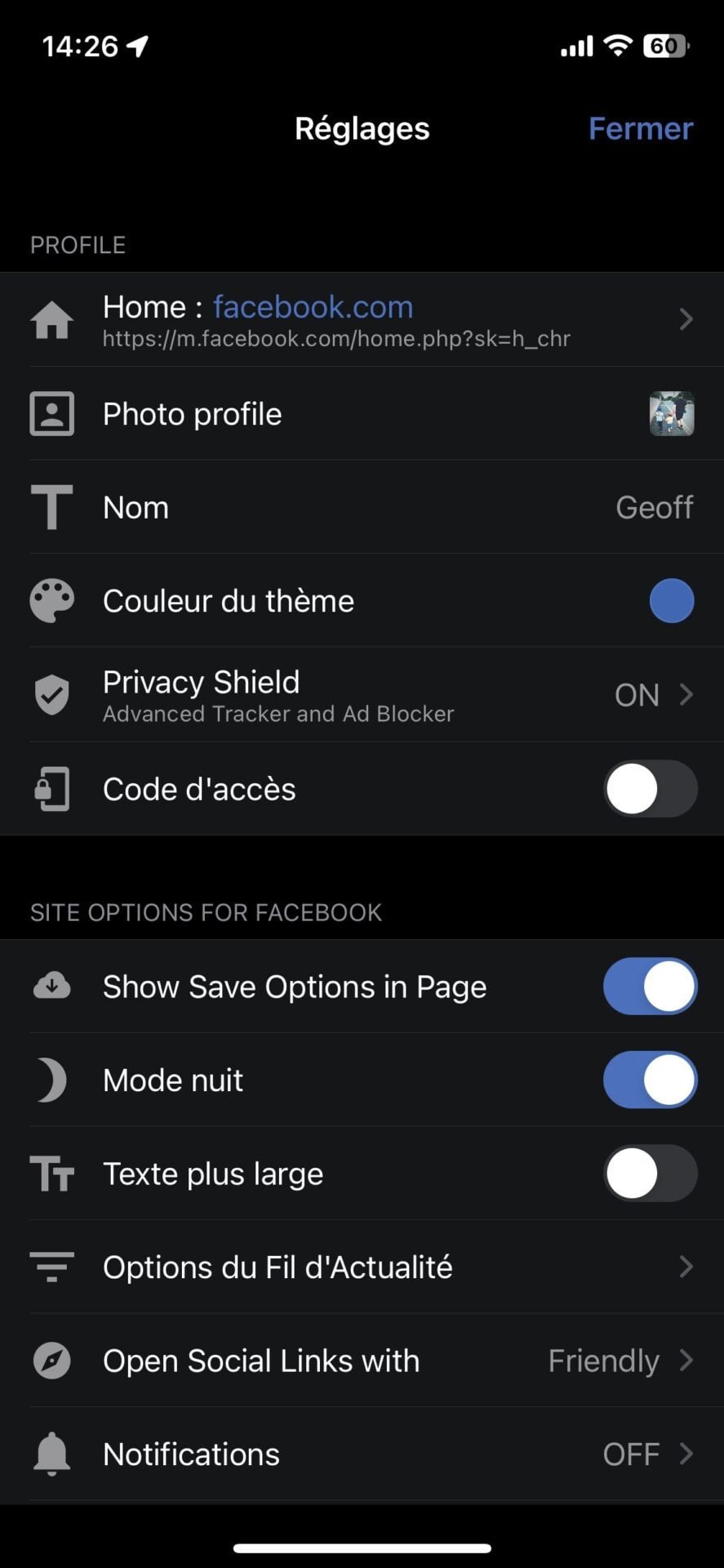Open Options du Fil d'Actualité
724x1568 pixels.
(362, 1267)
